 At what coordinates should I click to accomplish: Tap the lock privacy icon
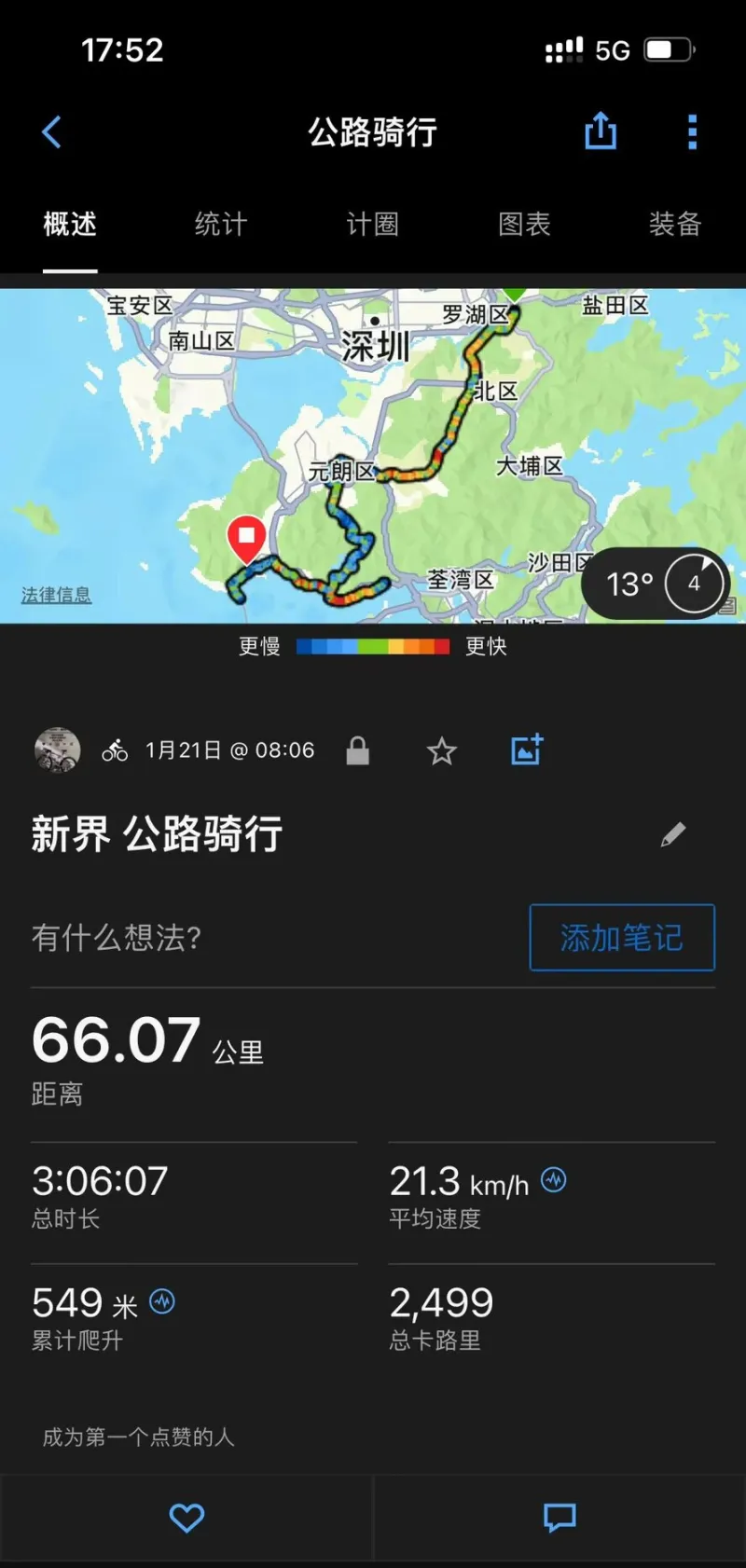[358, 750]
